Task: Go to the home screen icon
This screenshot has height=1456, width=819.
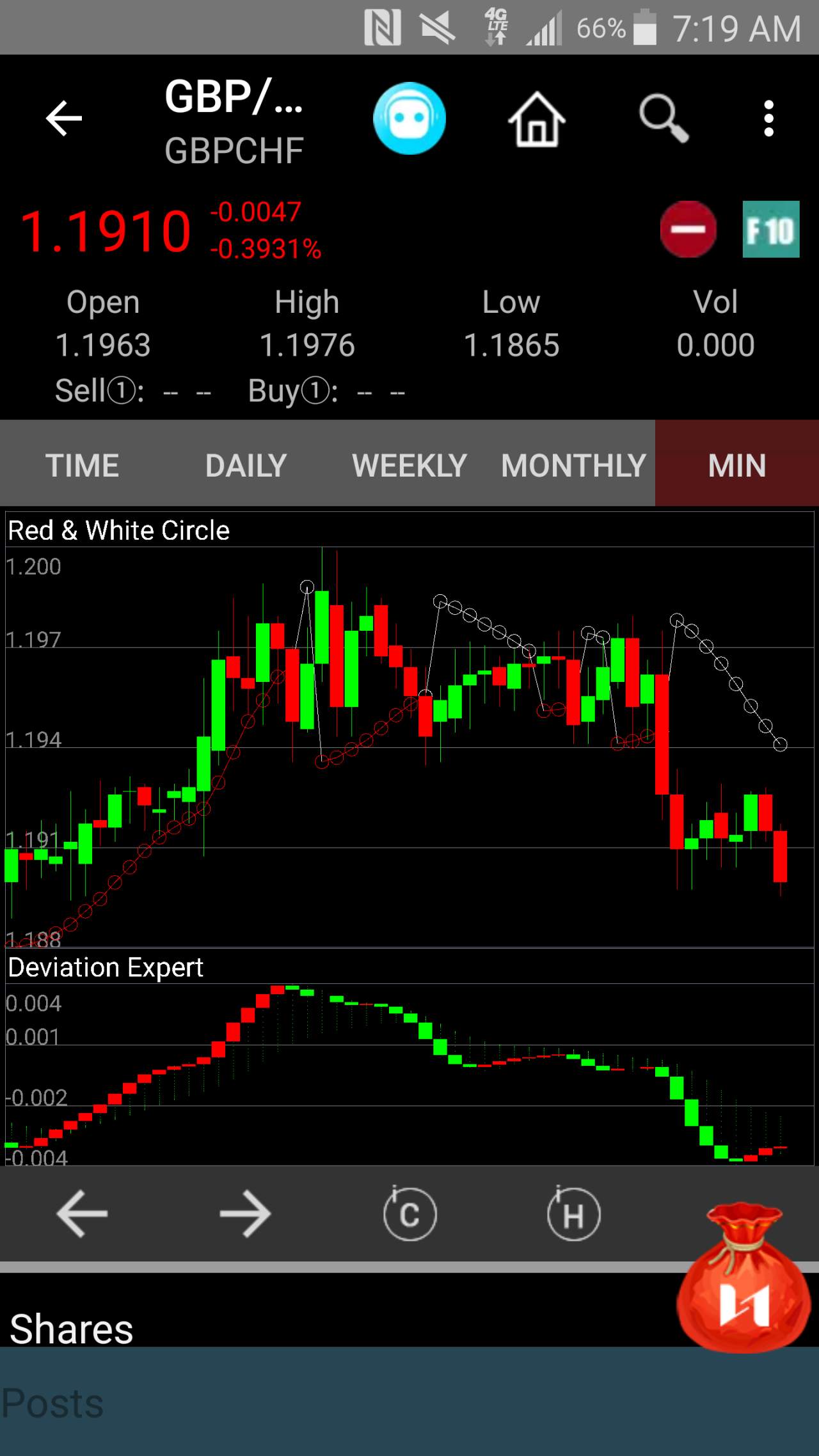Action: tap(537, 120)
